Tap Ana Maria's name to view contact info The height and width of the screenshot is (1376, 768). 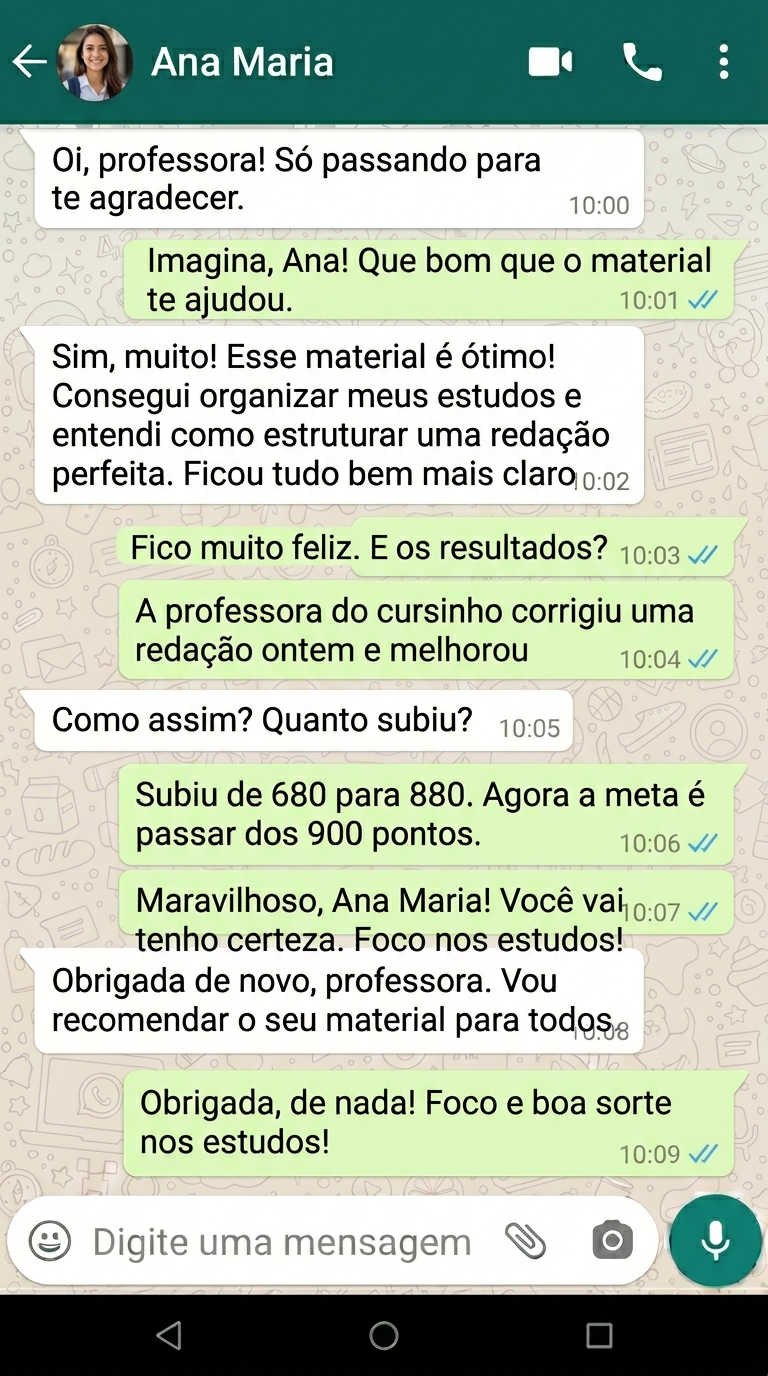243,61
